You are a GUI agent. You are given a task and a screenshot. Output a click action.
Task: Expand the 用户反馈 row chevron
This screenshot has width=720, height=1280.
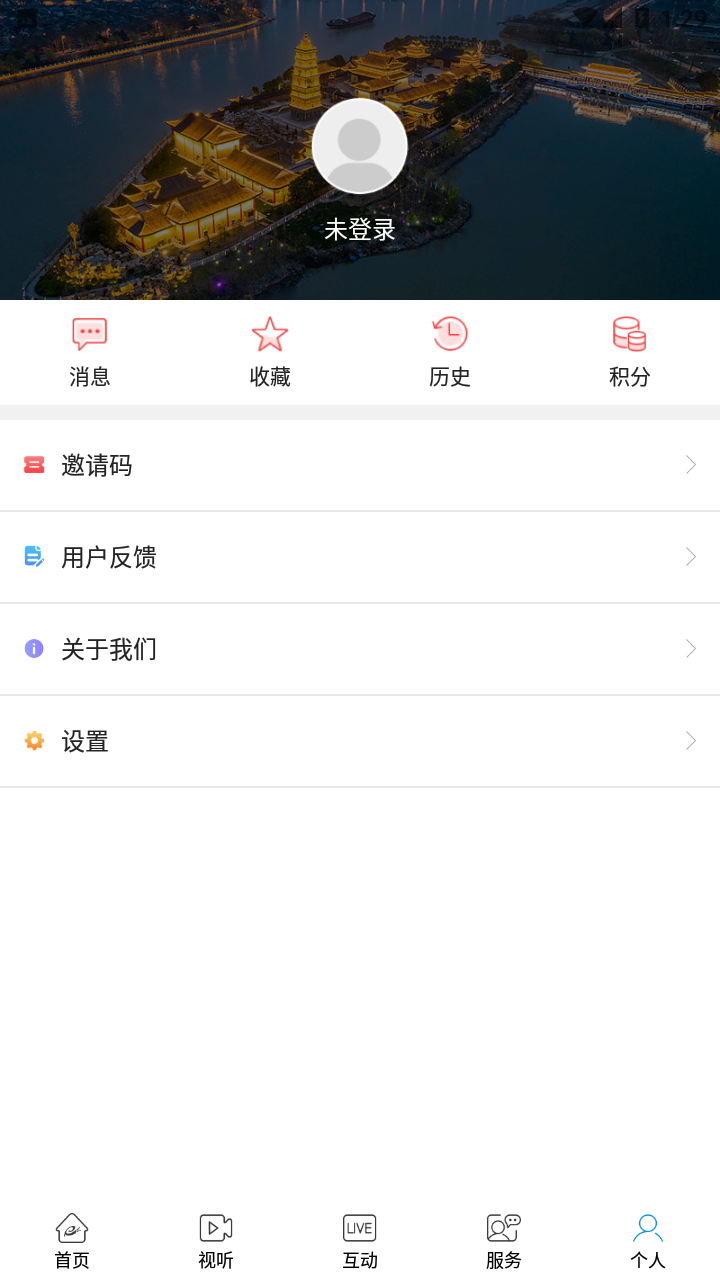(690, 557)
